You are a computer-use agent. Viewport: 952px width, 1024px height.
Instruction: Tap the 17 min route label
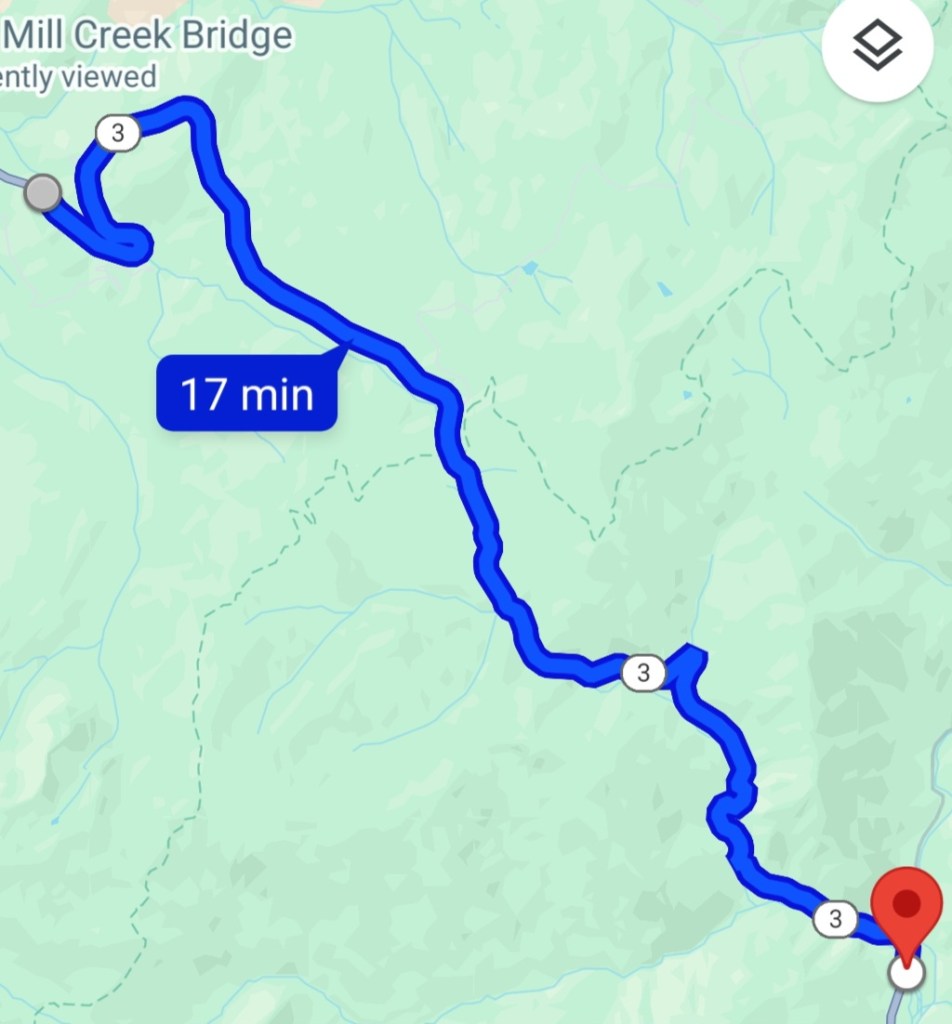(246, 394)
